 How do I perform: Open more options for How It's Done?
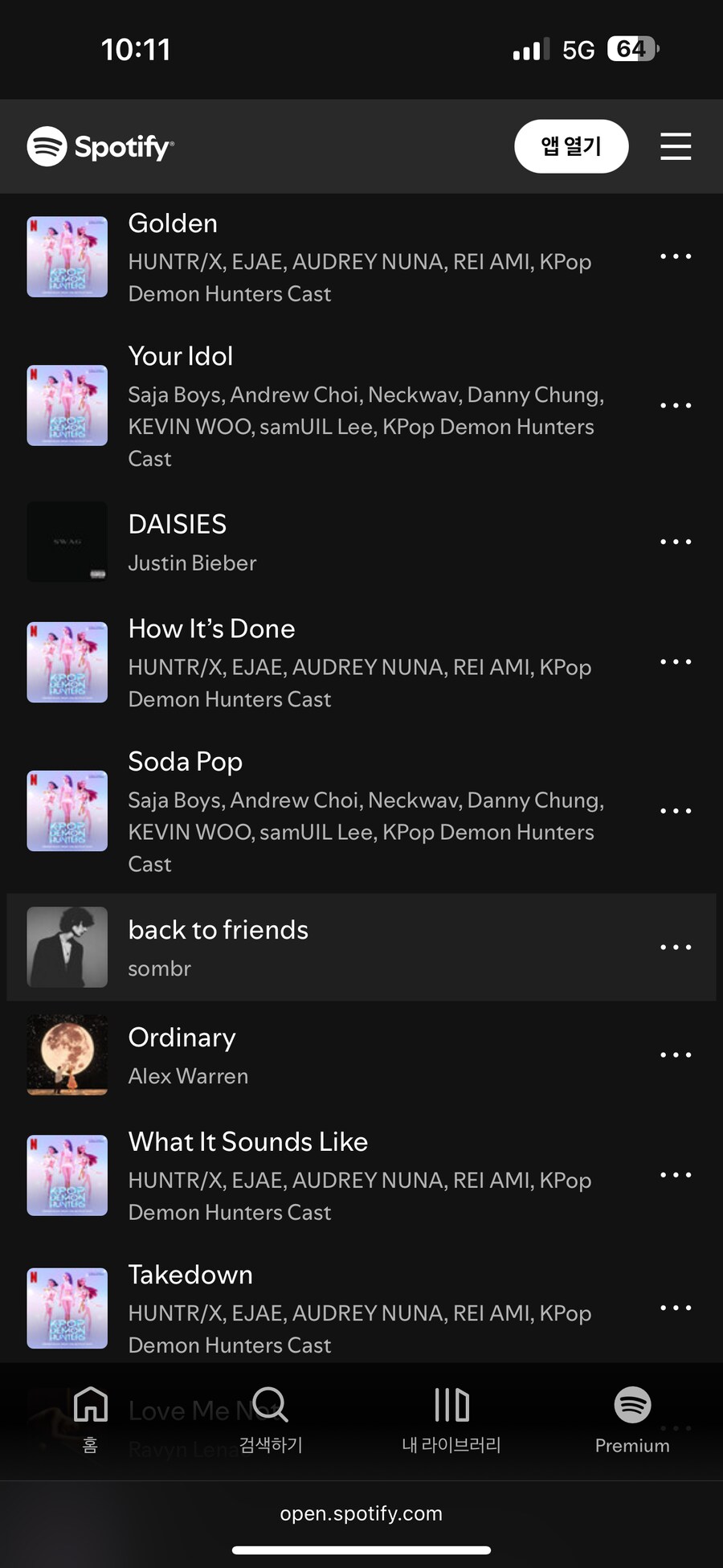[x=676, y=661]
